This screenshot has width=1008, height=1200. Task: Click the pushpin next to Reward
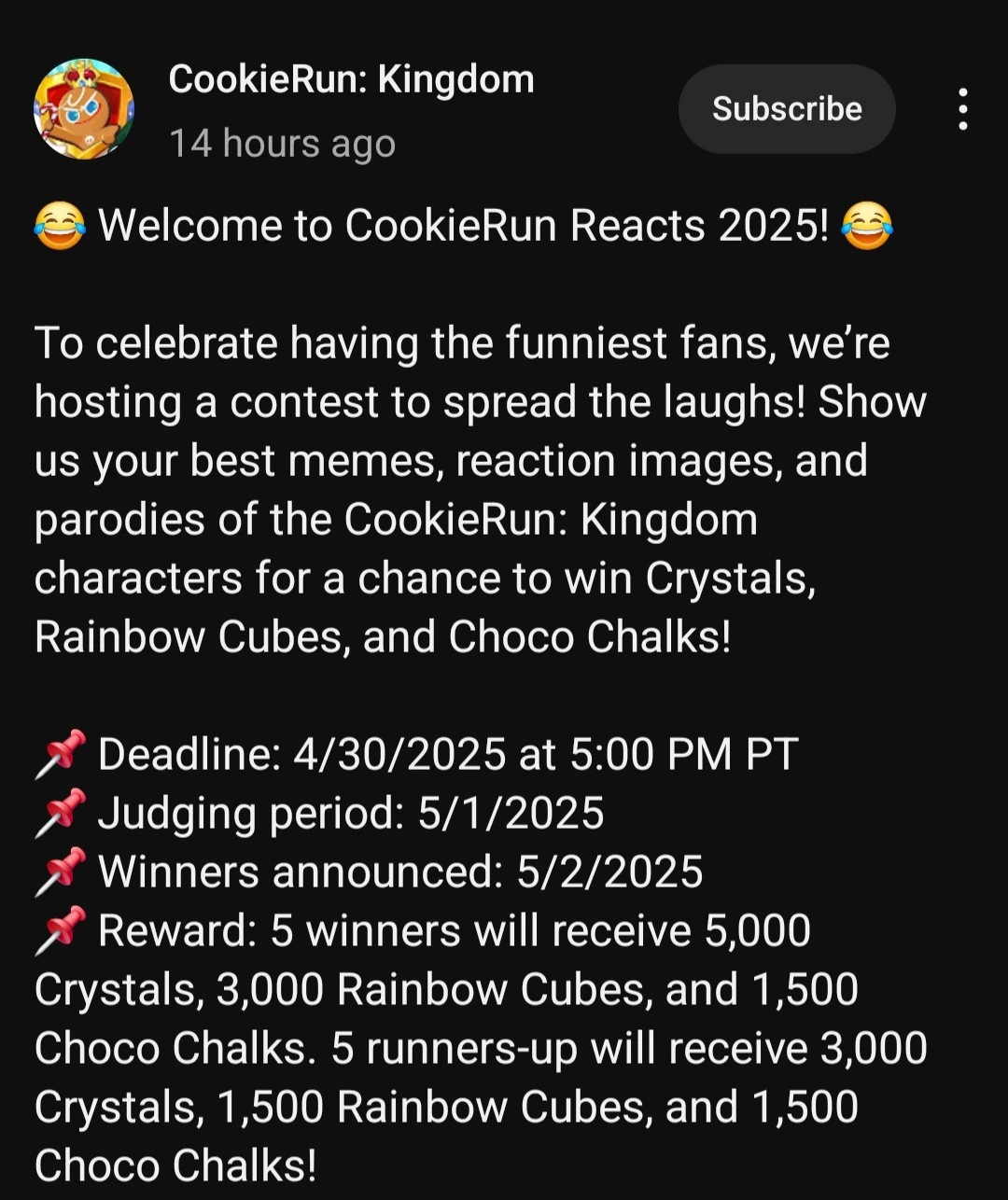(x=58, y=929)
